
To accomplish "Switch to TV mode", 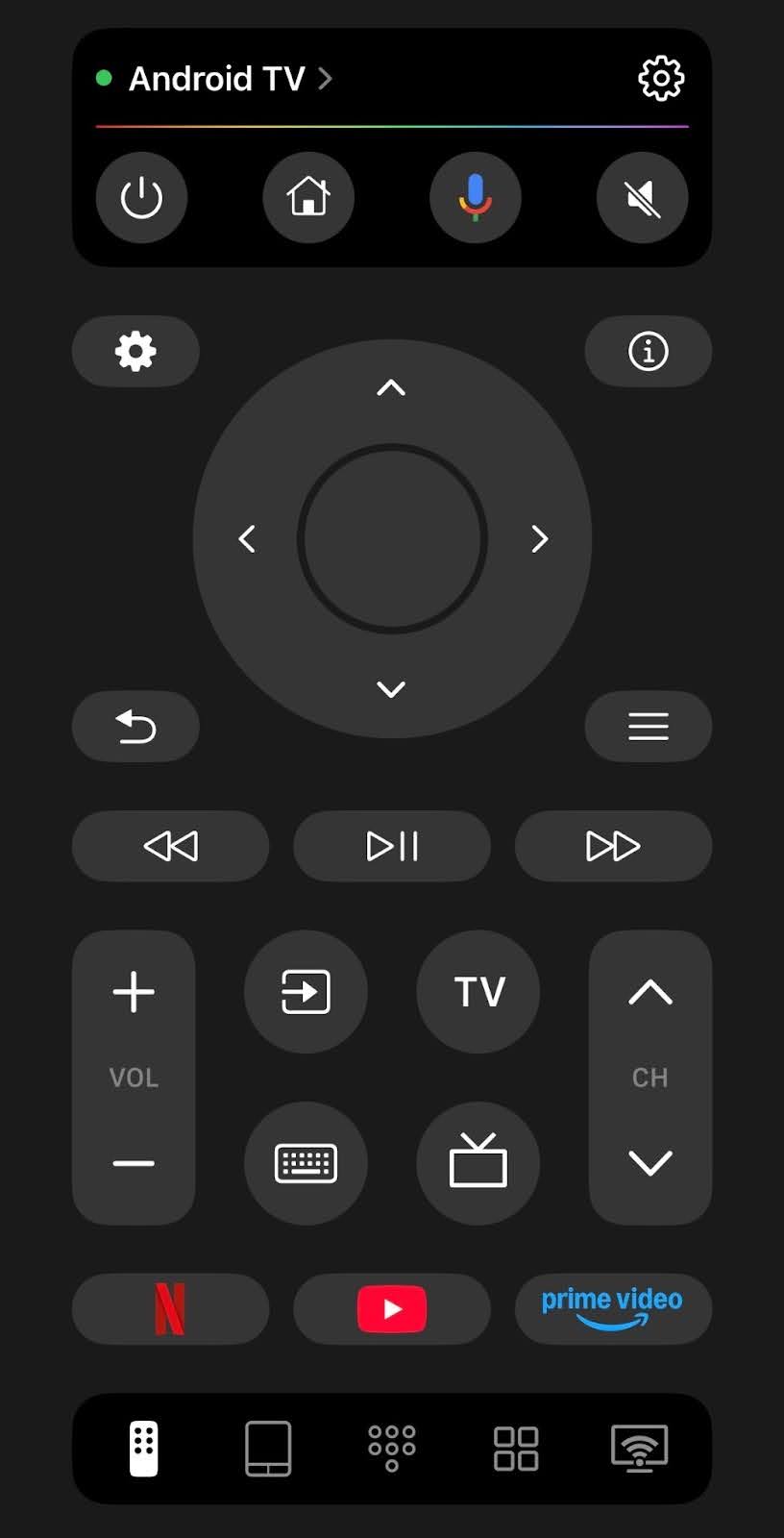I will point(478,992).
